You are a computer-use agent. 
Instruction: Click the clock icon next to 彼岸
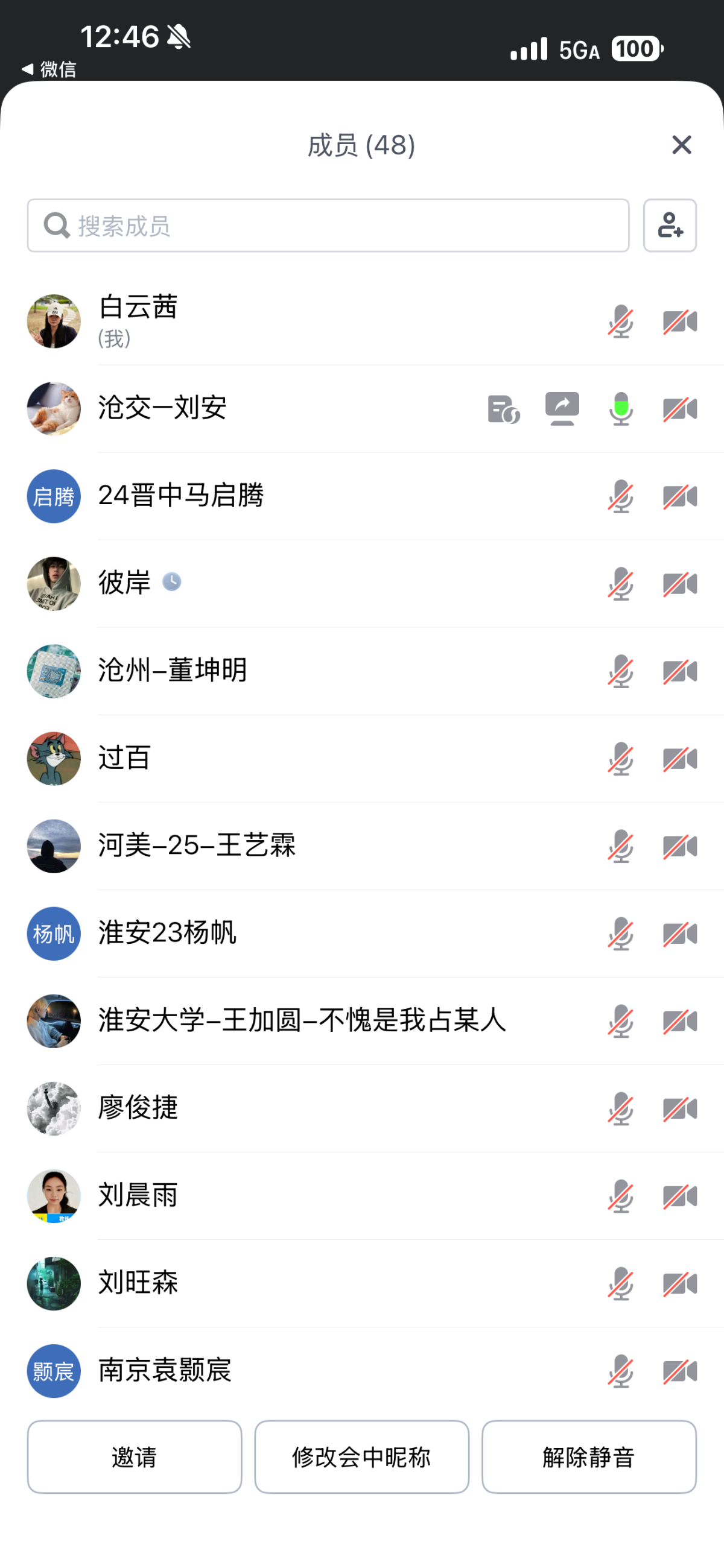point(173,583)
